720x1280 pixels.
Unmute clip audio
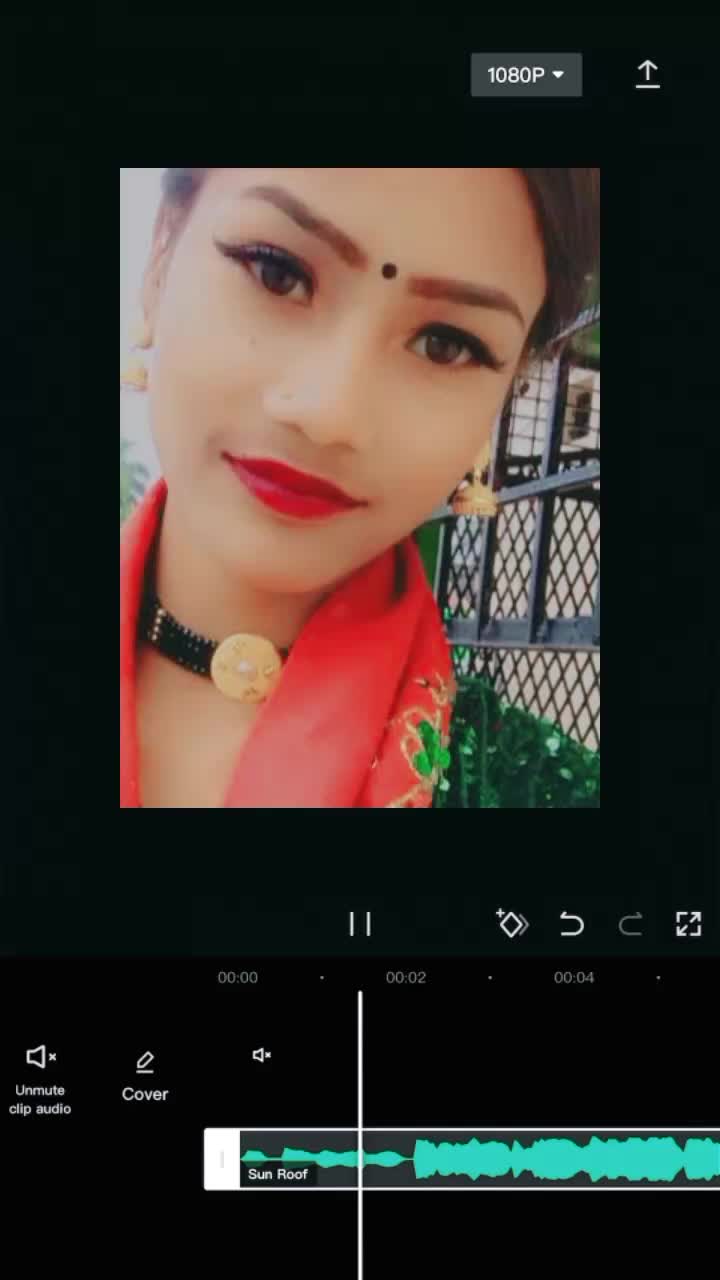click(40, 1078)
